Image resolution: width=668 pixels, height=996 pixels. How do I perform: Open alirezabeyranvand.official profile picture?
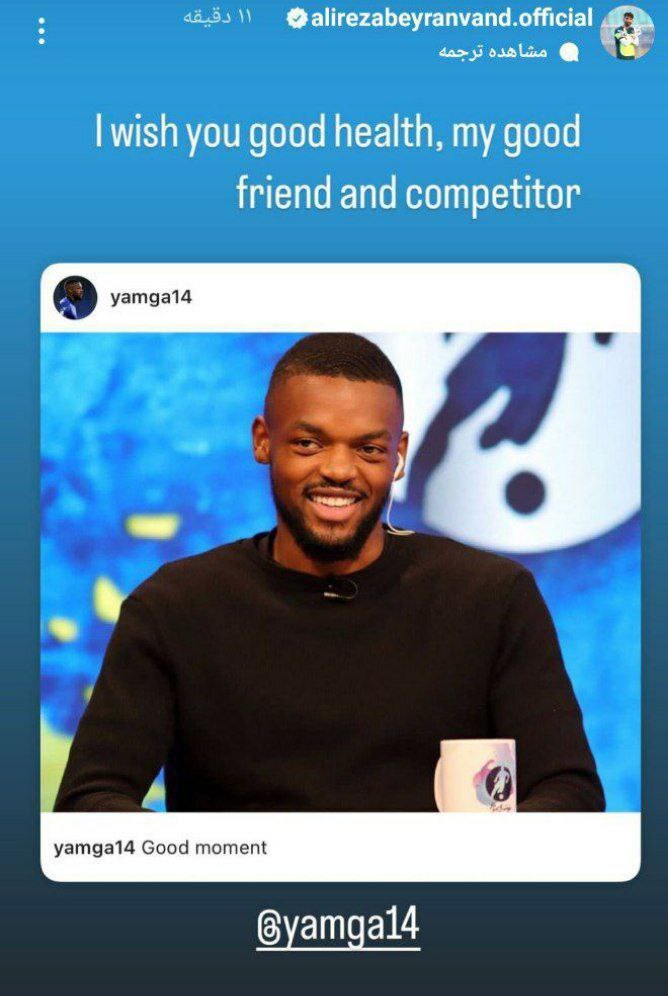tap(626, 32)
